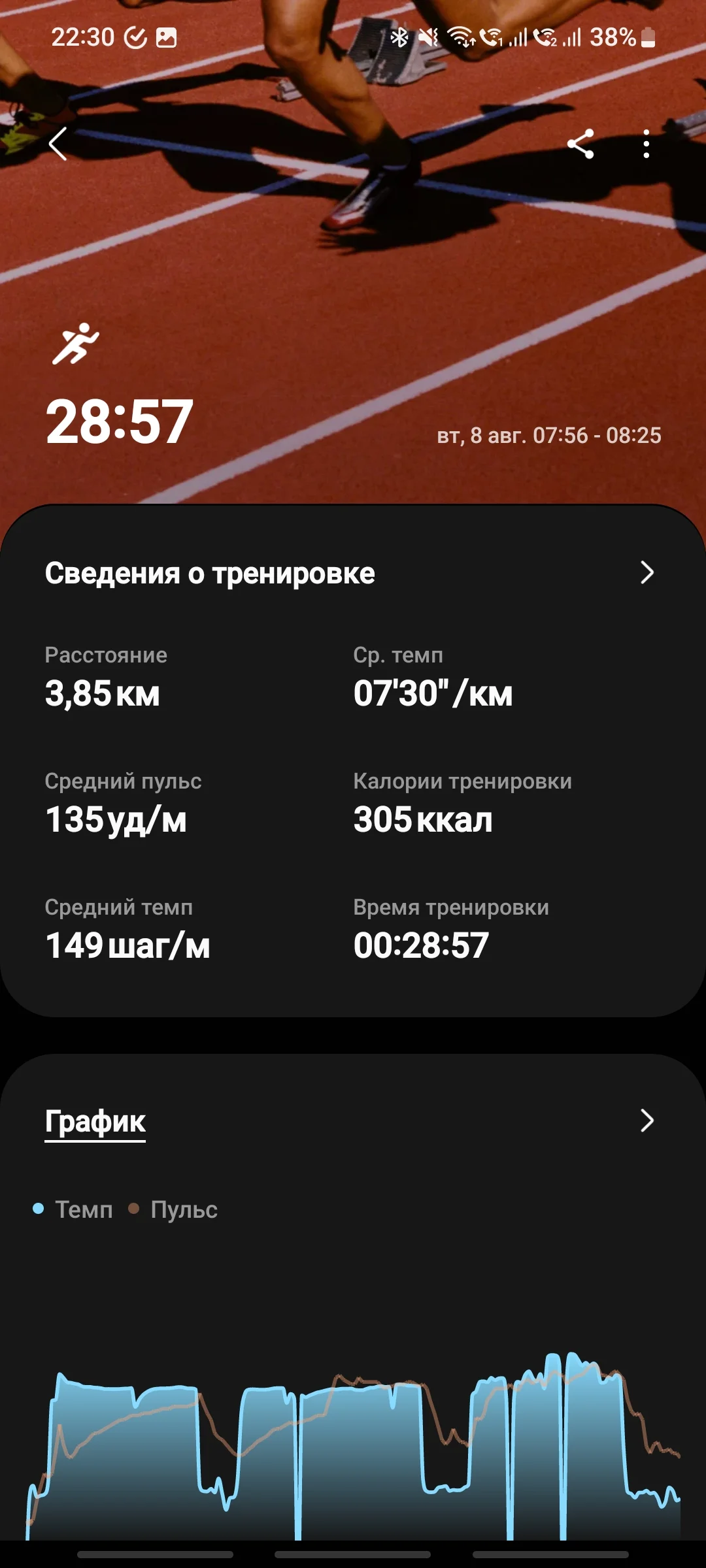The height and width of the screenshot is (1568, 706).
Task: Expand the График chart section
Action: pos(646,1120)
